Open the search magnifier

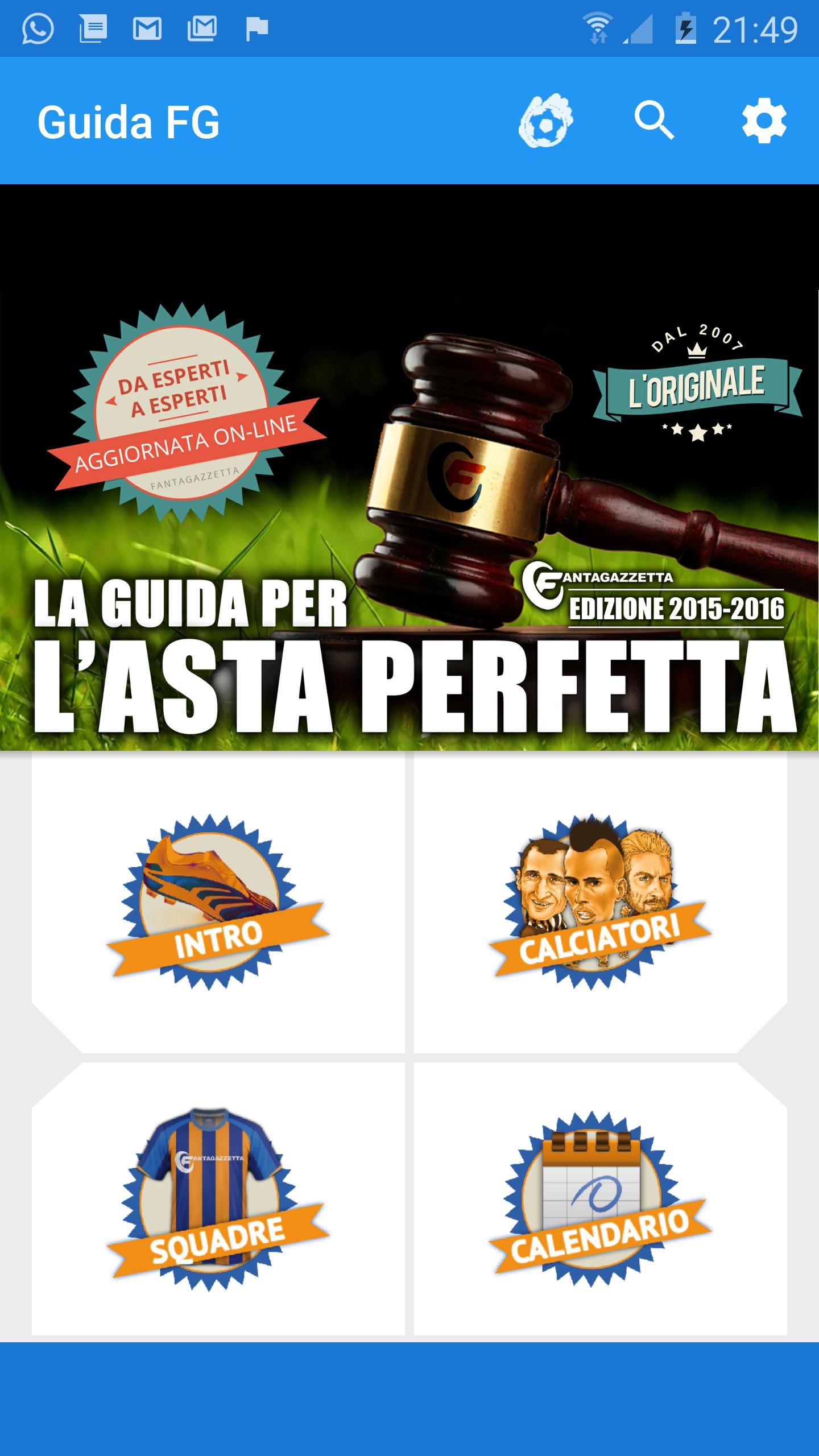654,121
